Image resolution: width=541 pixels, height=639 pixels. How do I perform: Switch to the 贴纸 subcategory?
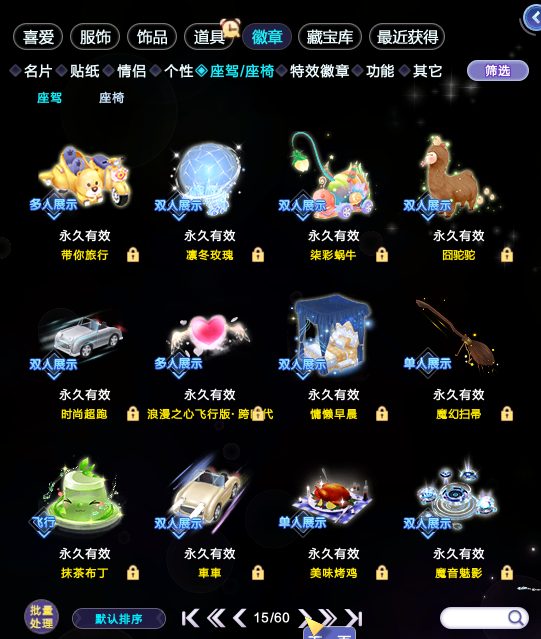point(84,71)
